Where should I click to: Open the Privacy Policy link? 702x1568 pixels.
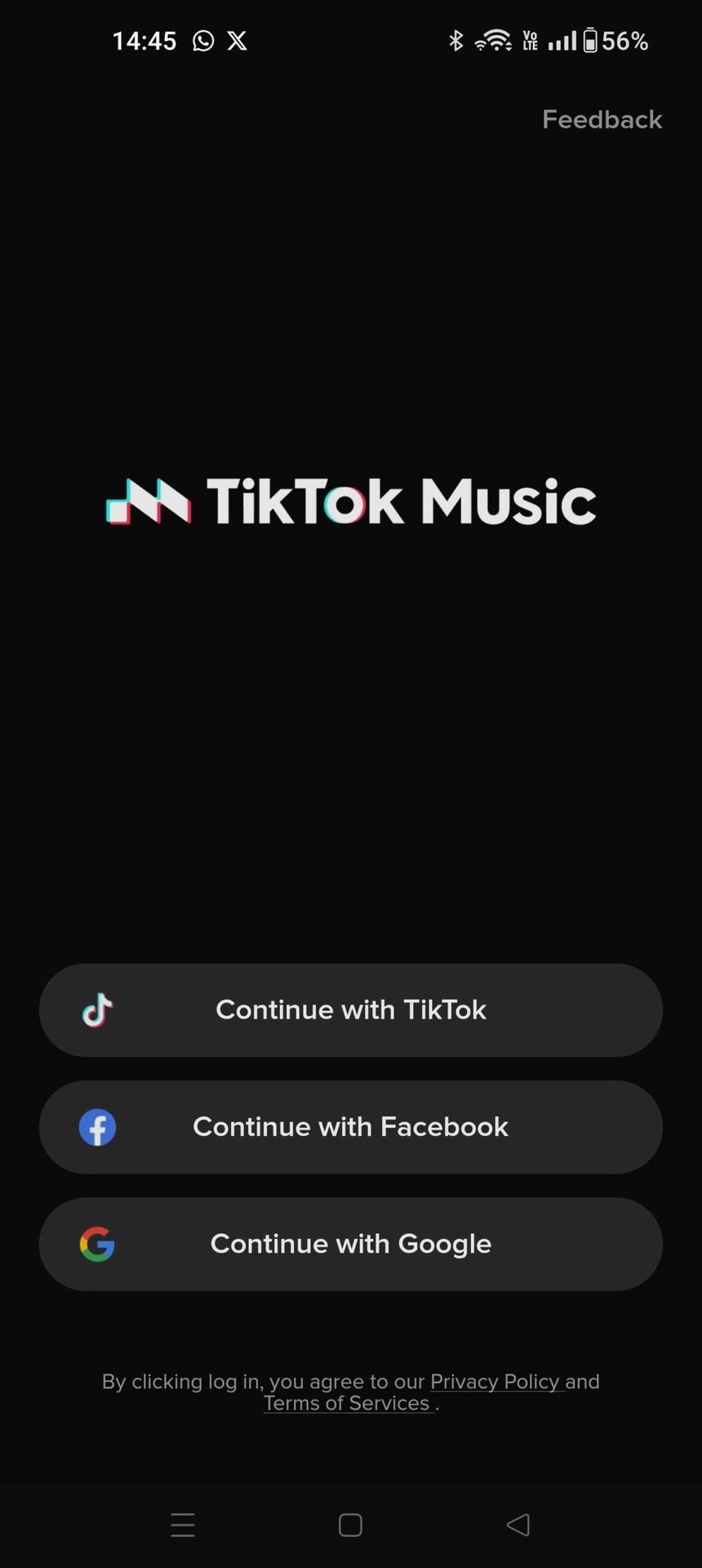click(x=495, y=1381)
